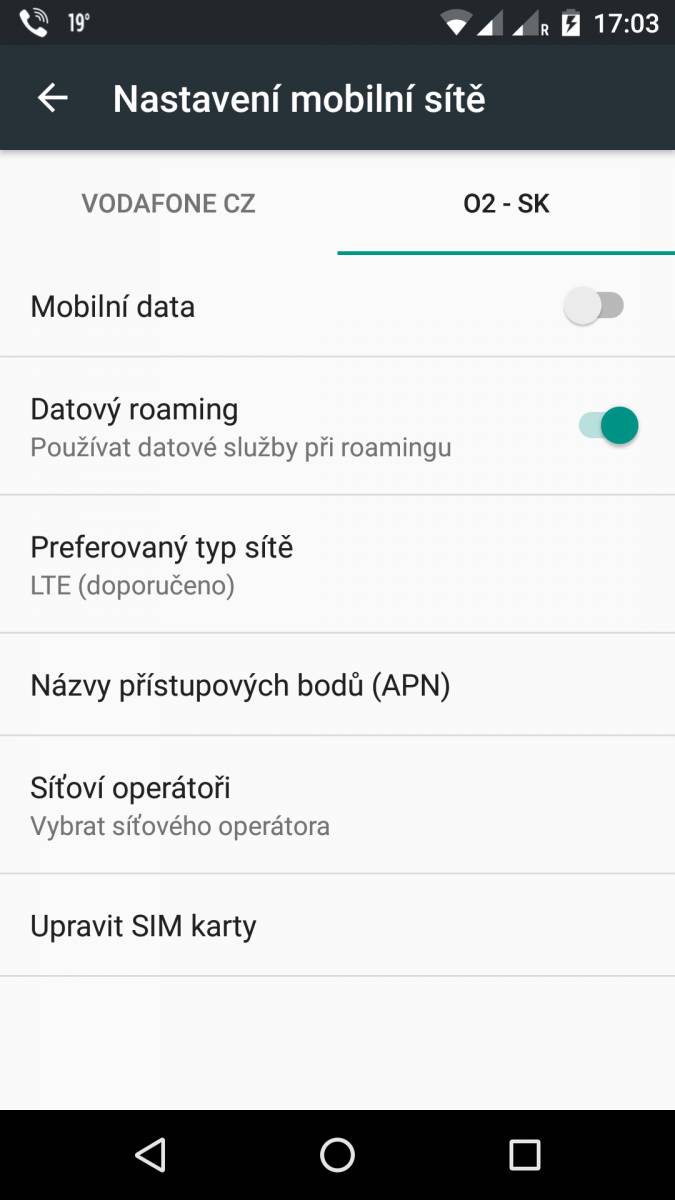
Task: Select the O2 - SK tab
Action: (x=506, y=204)
